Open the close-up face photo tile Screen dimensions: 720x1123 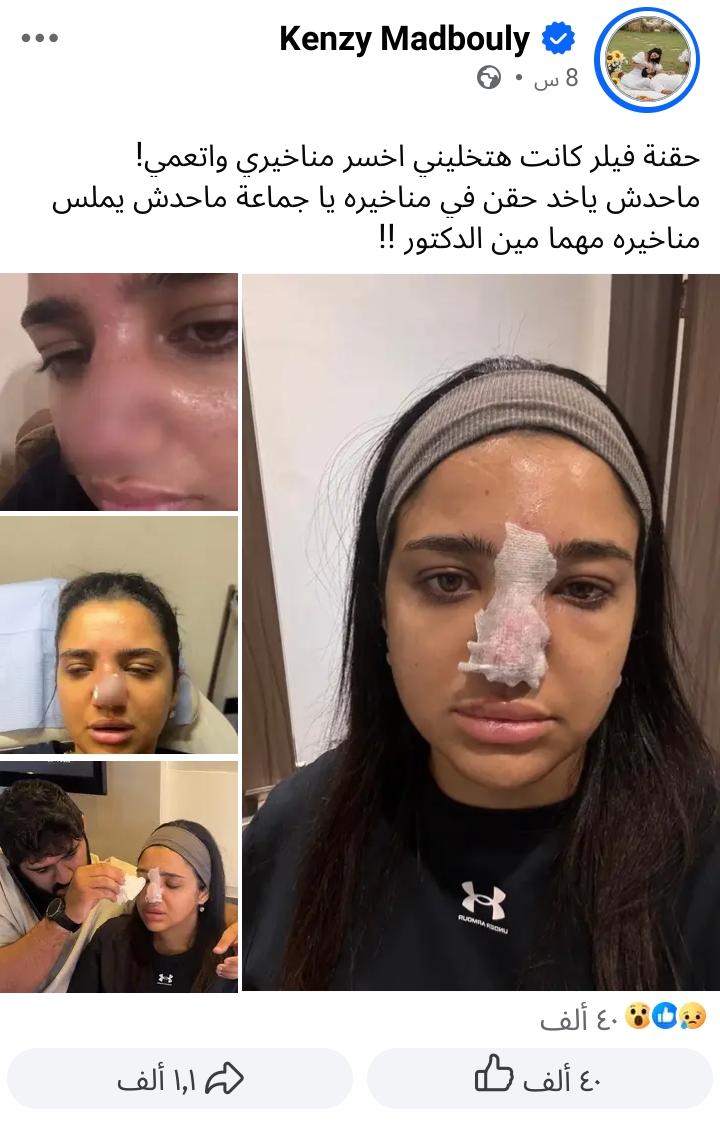click(x=119, y=392)
